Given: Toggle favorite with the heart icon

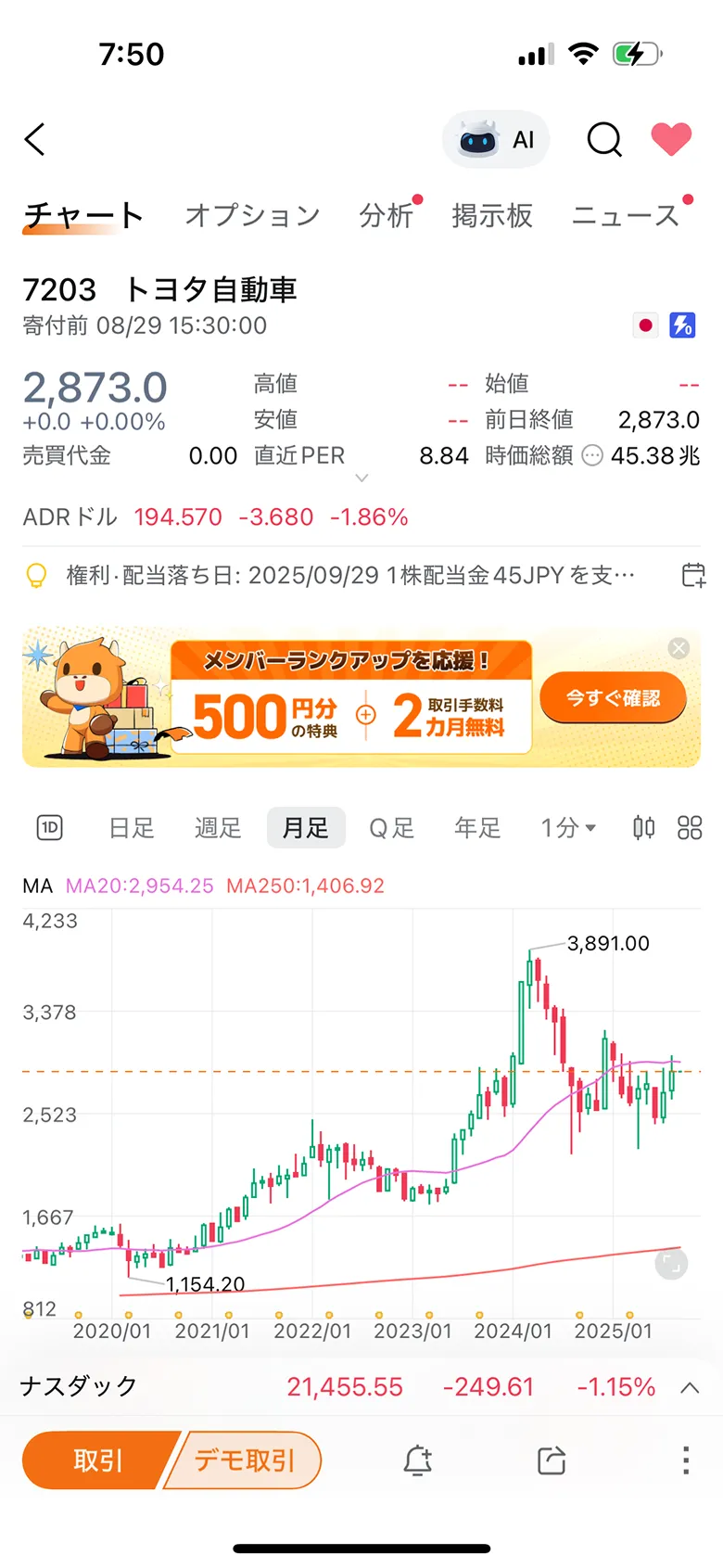Looking at the screenshot, I should 671,139.
